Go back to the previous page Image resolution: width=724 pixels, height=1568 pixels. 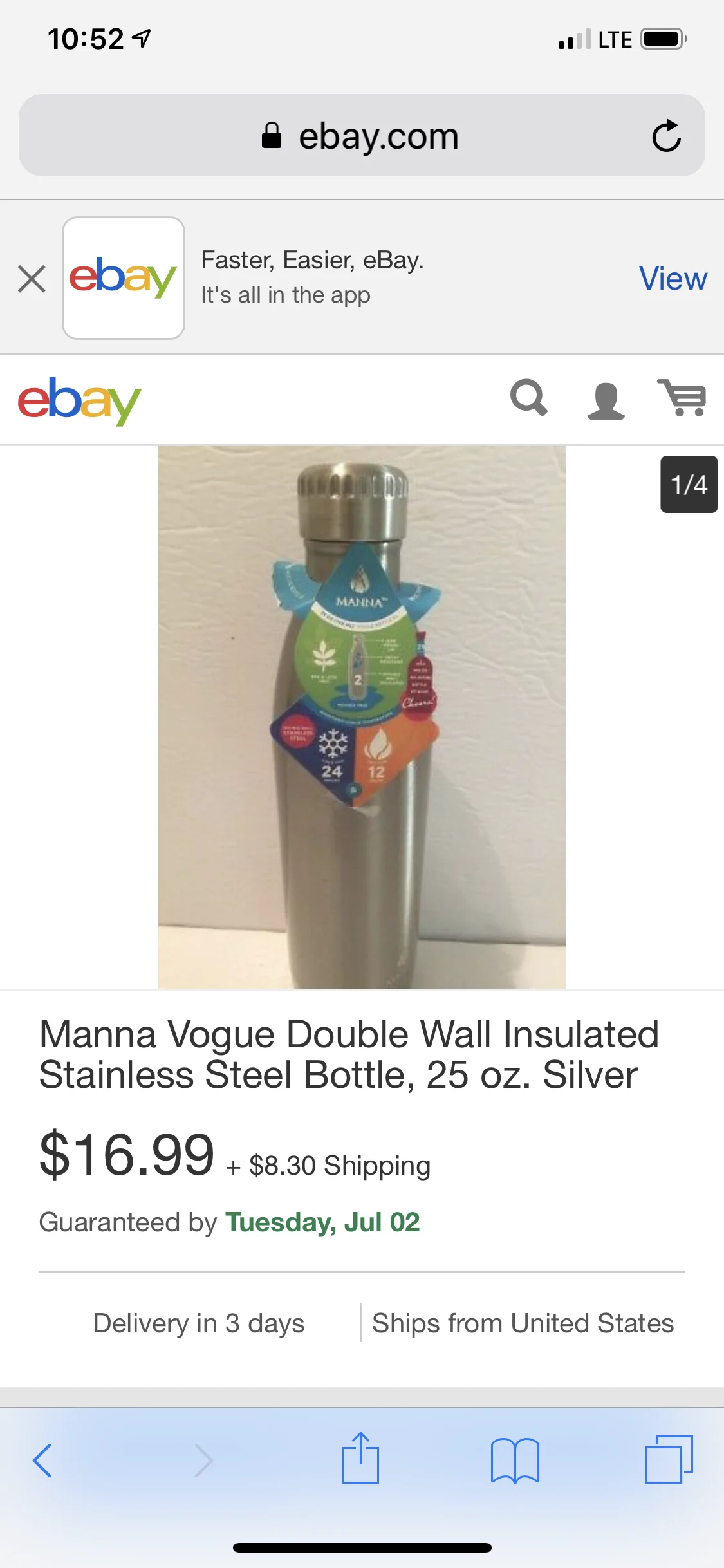pos(42,1460)
